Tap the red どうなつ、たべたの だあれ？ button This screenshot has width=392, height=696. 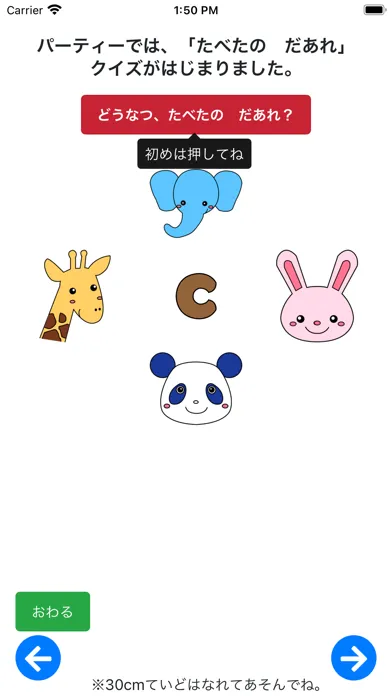point(196,115)
